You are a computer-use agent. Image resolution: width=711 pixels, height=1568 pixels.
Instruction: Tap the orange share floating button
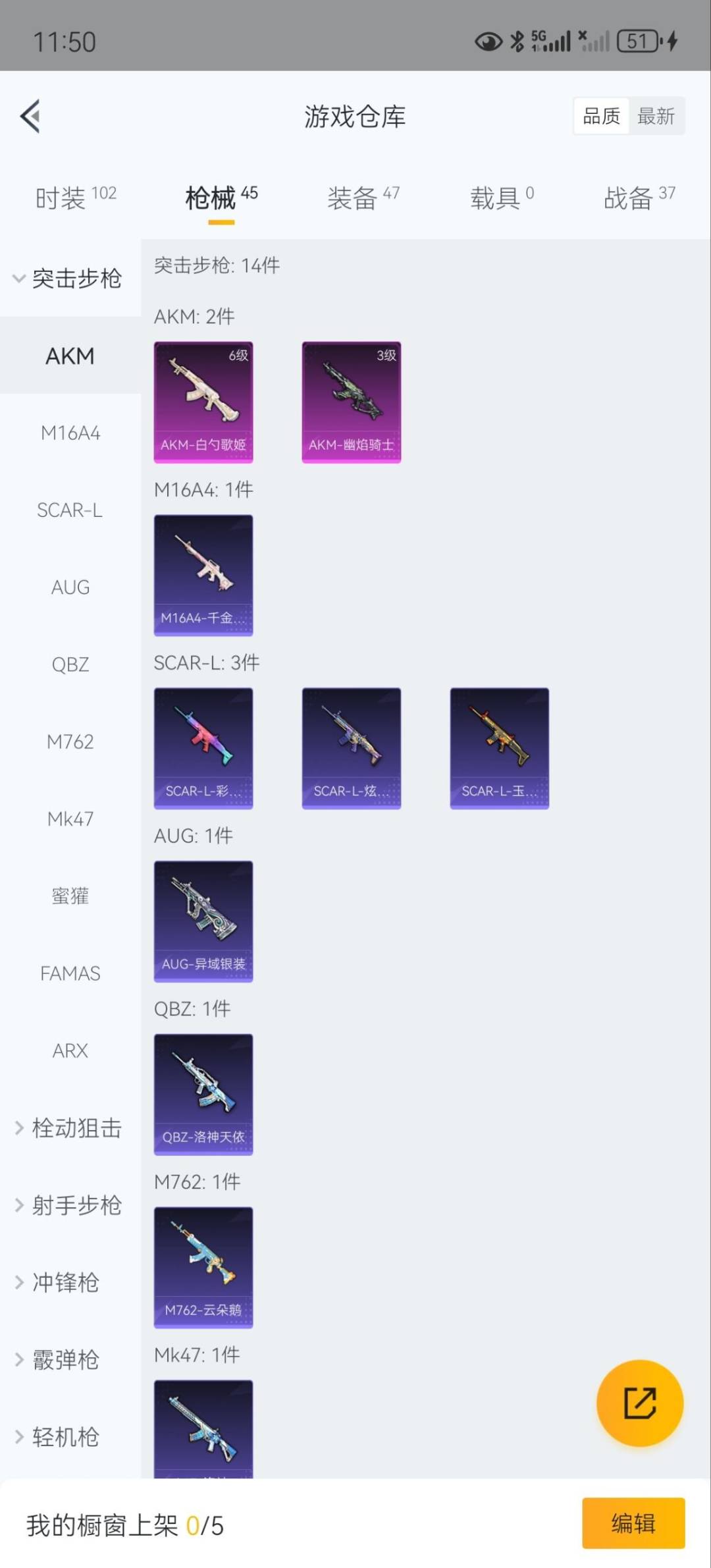click(640, 1403)
